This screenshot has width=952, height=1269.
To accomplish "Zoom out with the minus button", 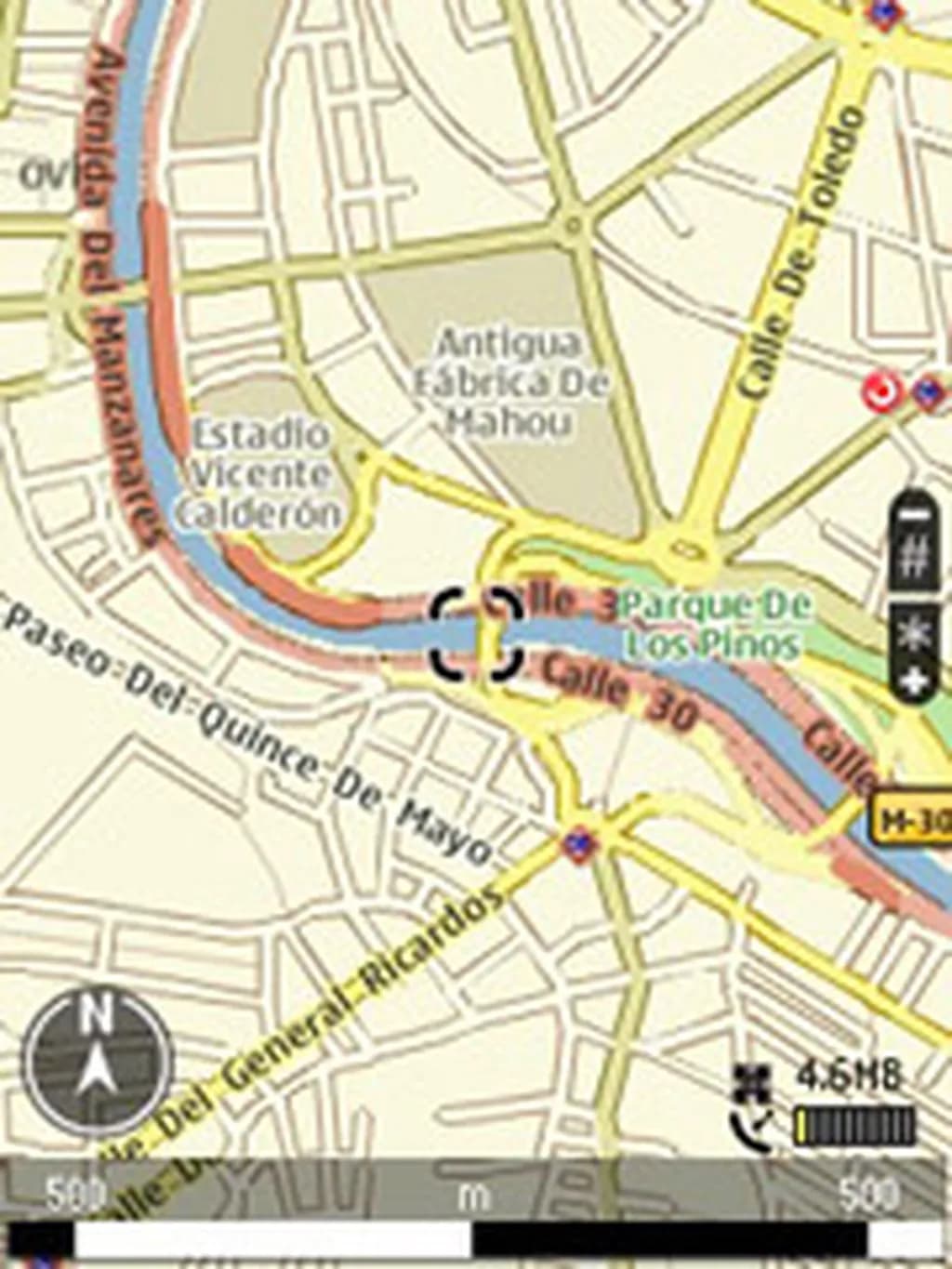I will (x=917, y=514).
